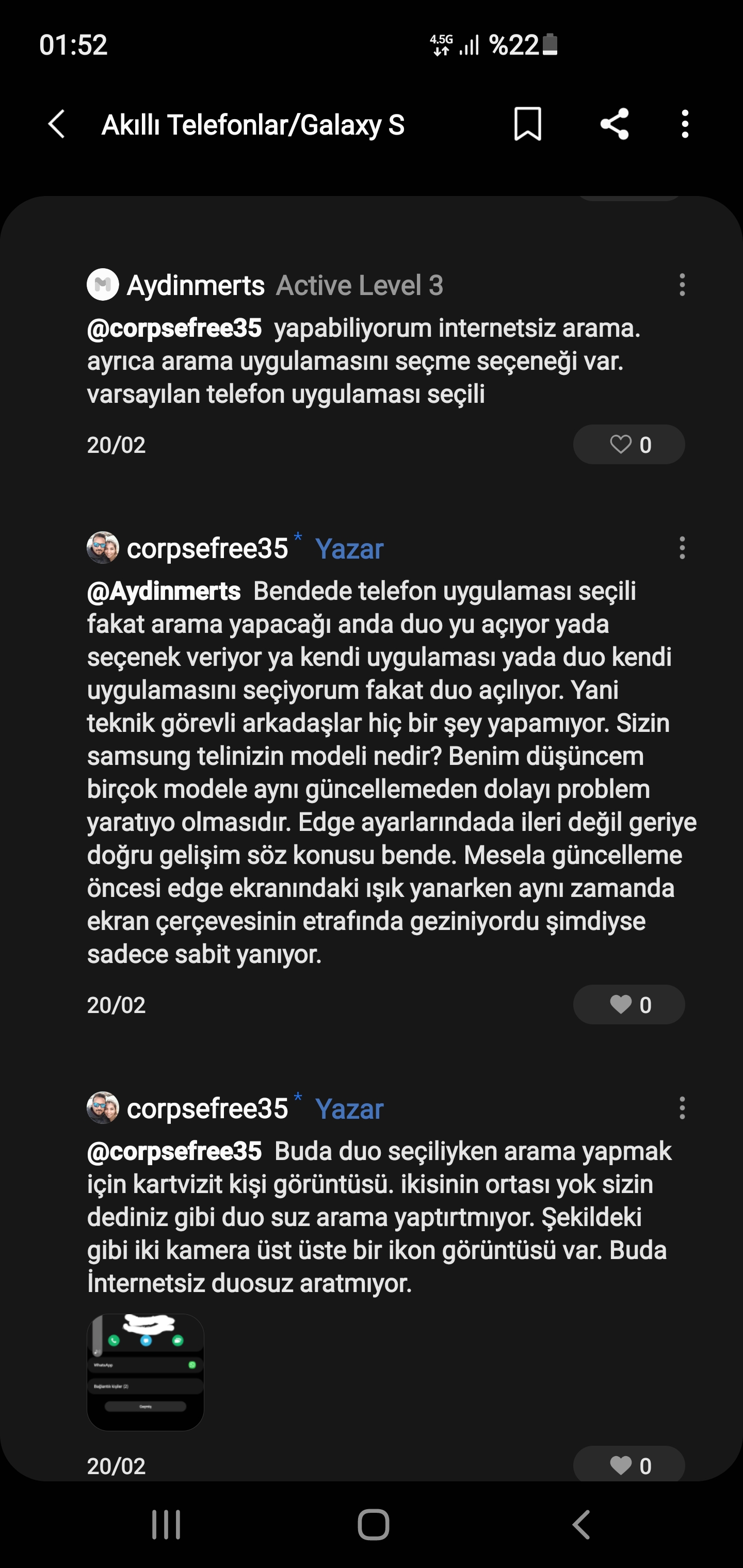Share this thread

tap(614, 124)
